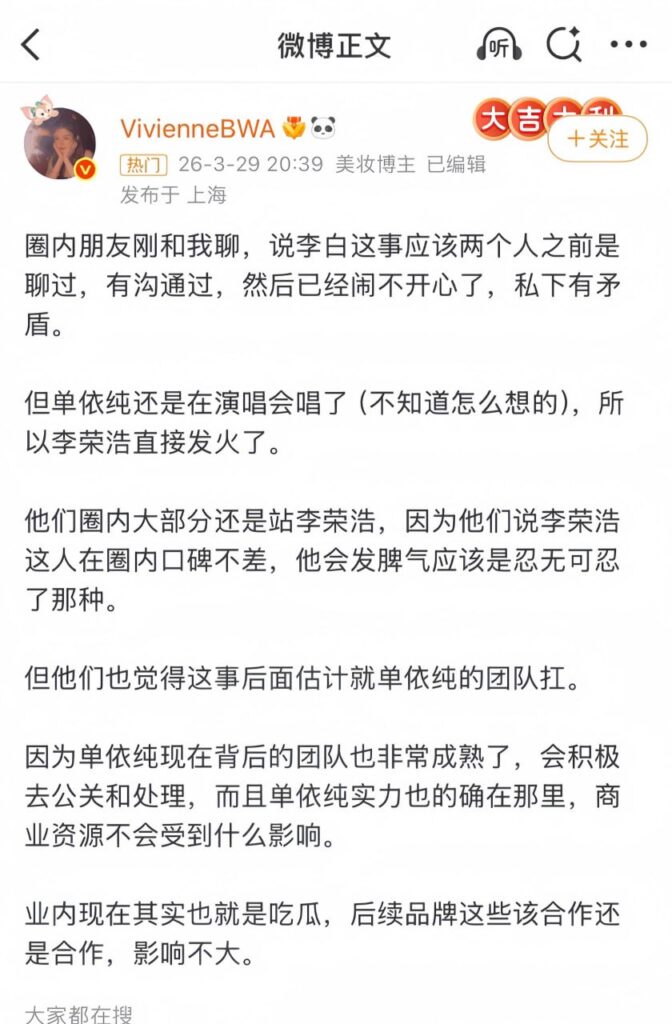Listen to this post with the audio icon

[x=499, y=45]
